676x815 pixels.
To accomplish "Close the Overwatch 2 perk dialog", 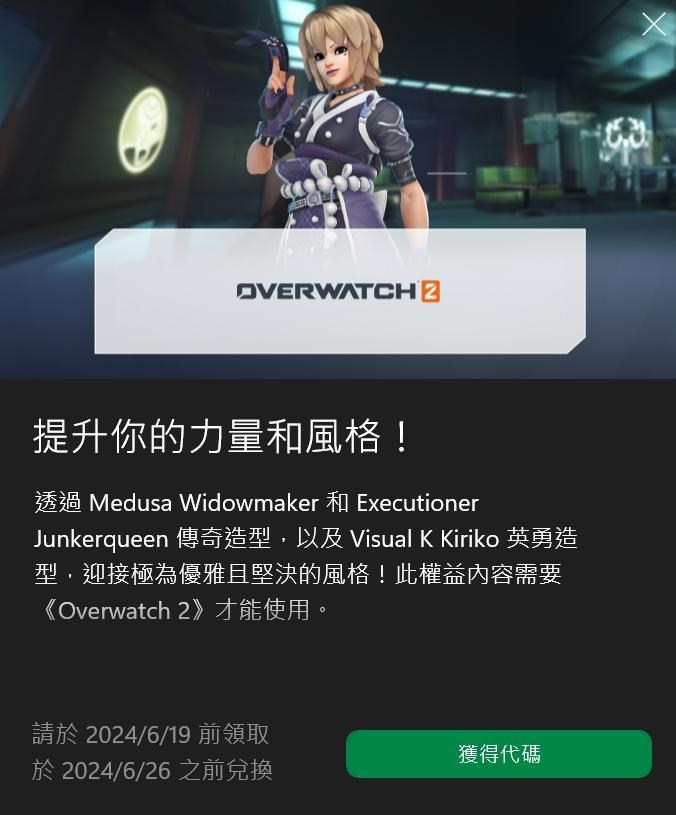I will pos(653,25).
